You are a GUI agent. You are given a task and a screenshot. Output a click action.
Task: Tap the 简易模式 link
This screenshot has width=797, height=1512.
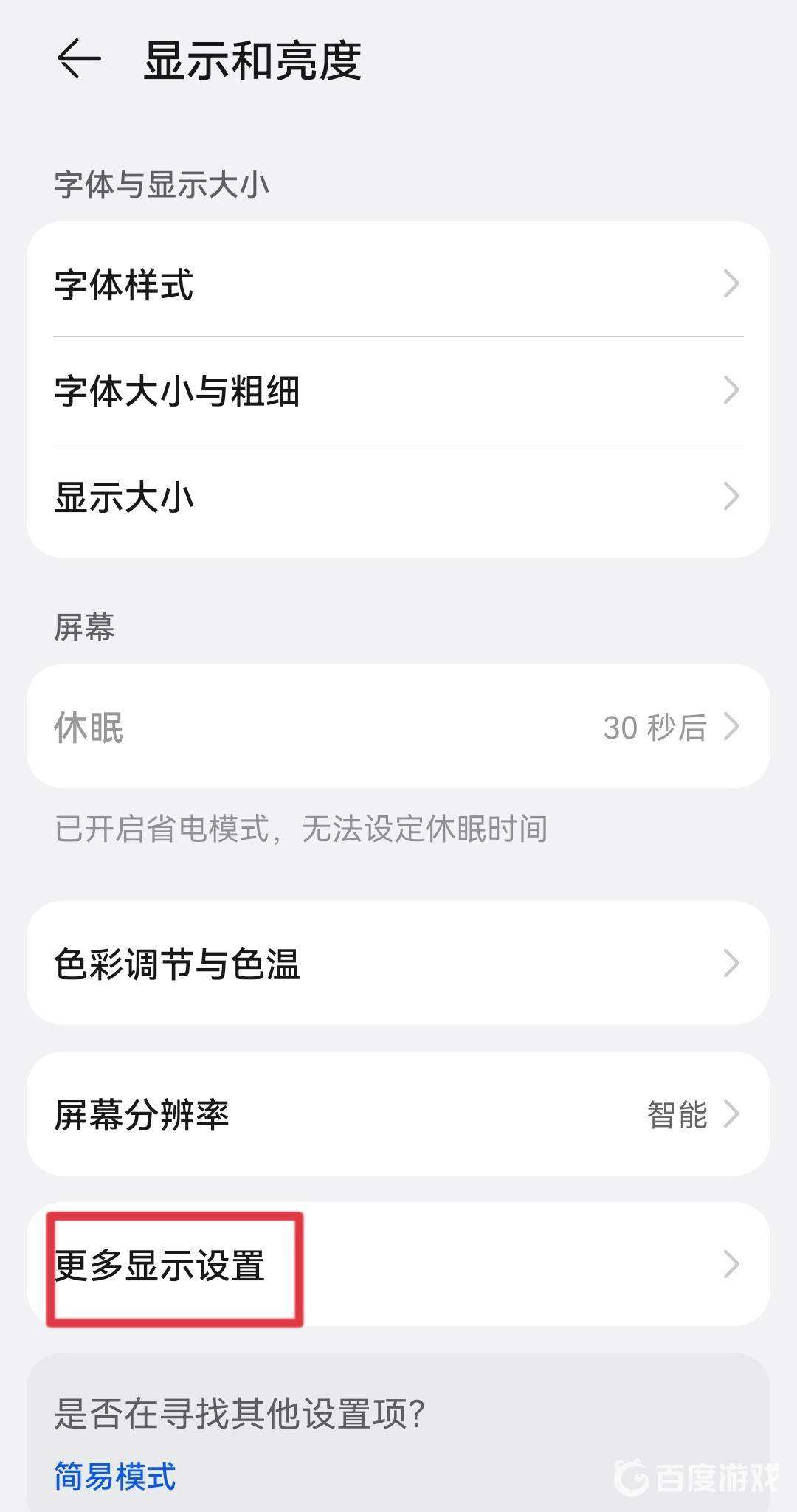[x=115, y=1477]
